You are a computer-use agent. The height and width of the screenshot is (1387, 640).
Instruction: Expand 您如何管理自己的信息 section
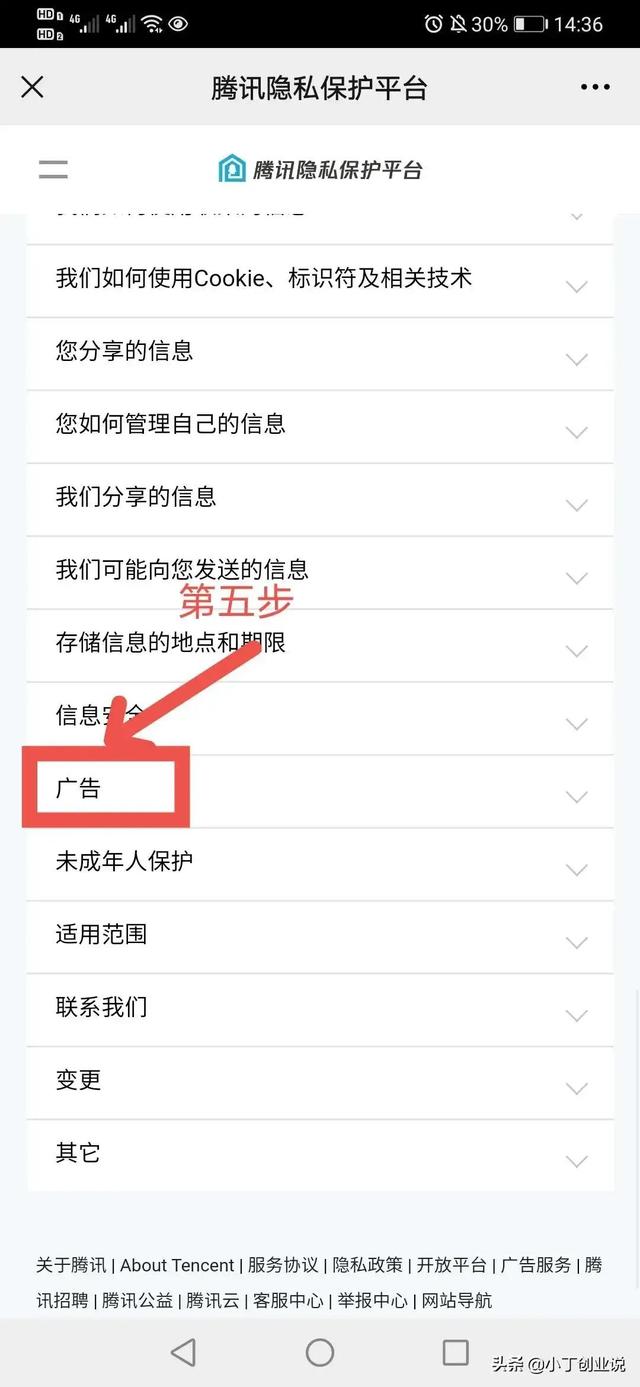pyautogui.click(x=320, y=427)
